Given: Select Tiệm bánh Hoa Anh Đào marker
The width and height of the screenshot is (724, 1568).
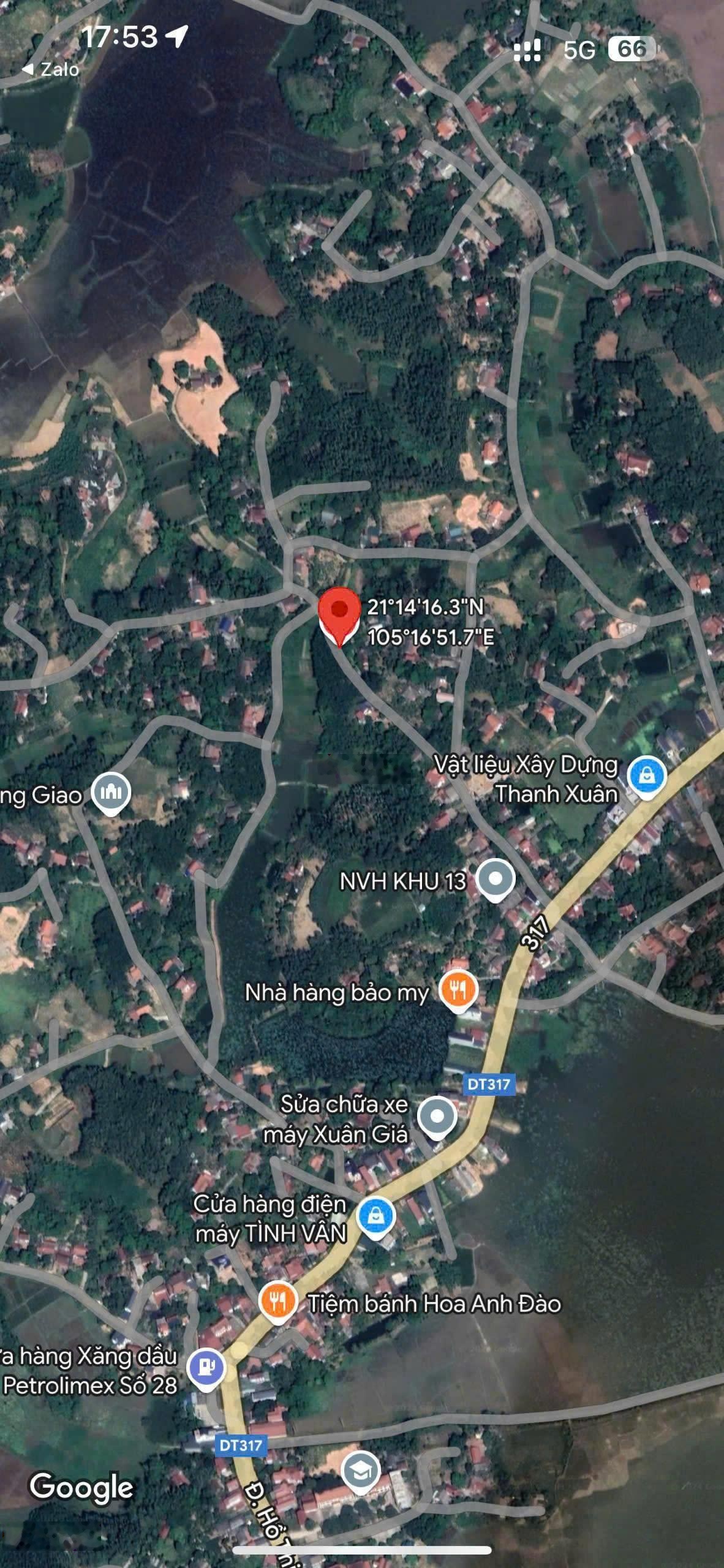Looking at the screenshot, I should [277, 1303].
